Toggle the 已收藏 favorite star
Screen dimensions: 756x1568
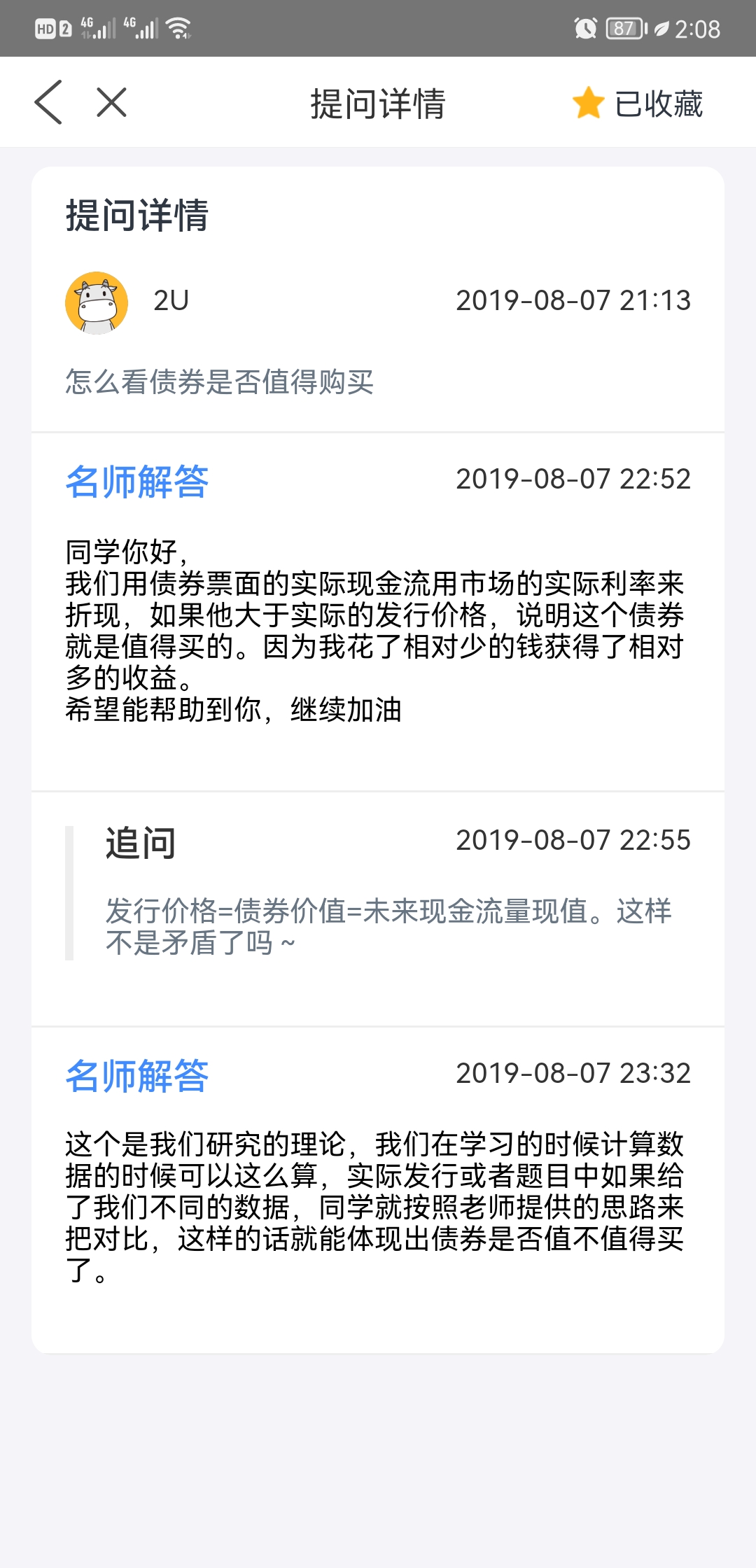[x=588, y=104]
